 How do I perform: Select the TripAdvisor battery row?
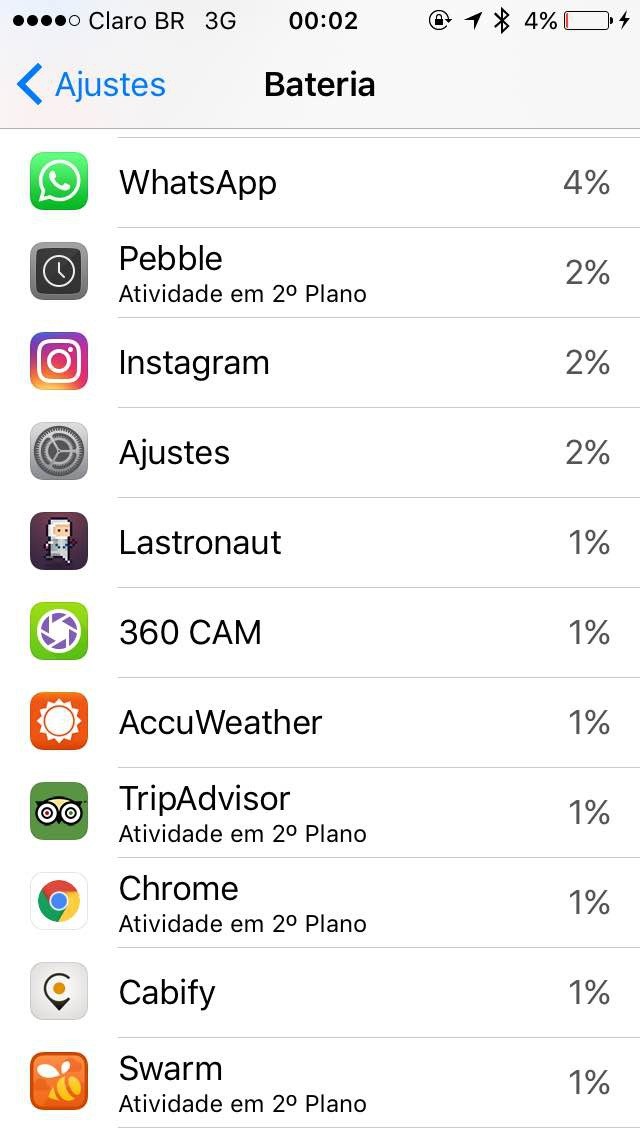320,812
